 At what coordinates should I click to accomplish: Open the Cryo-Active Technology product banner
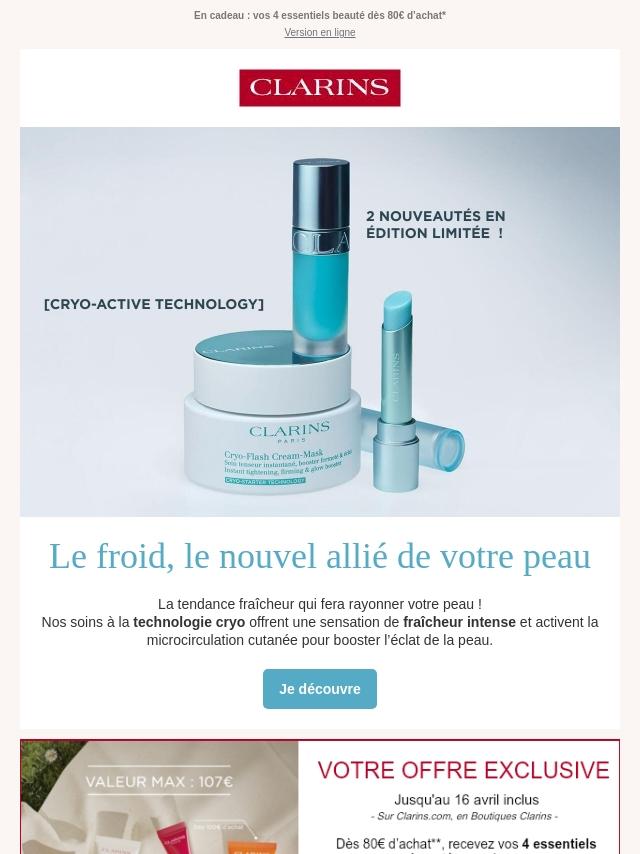[320, 321]
